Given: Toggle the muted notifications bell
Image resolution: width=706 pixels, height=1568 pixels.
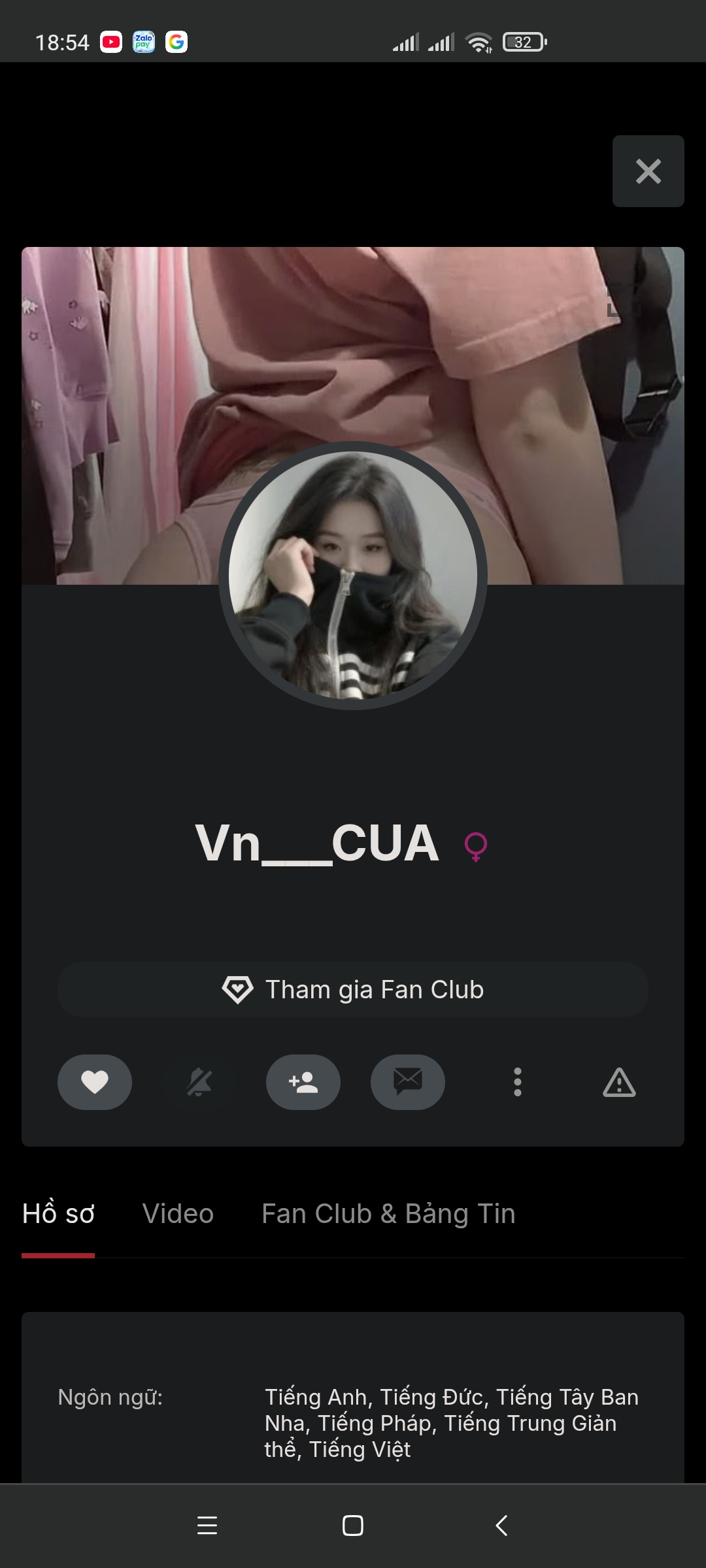Looking at the screenshot, I should click(x=199, y=1083).
